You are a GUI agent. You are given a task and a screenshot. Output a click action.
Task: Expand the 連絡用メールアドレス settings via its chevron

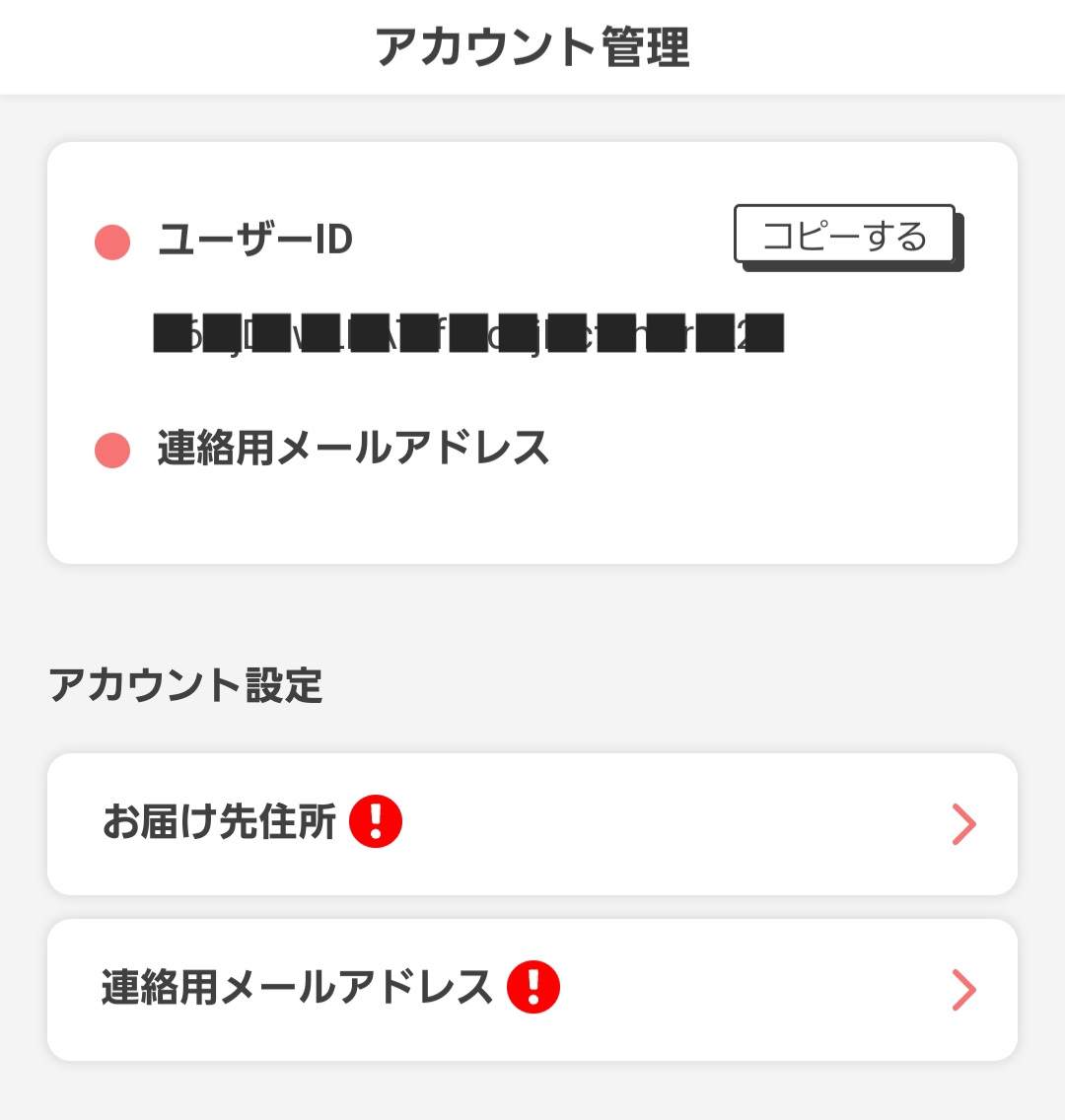tap(963, 990)
